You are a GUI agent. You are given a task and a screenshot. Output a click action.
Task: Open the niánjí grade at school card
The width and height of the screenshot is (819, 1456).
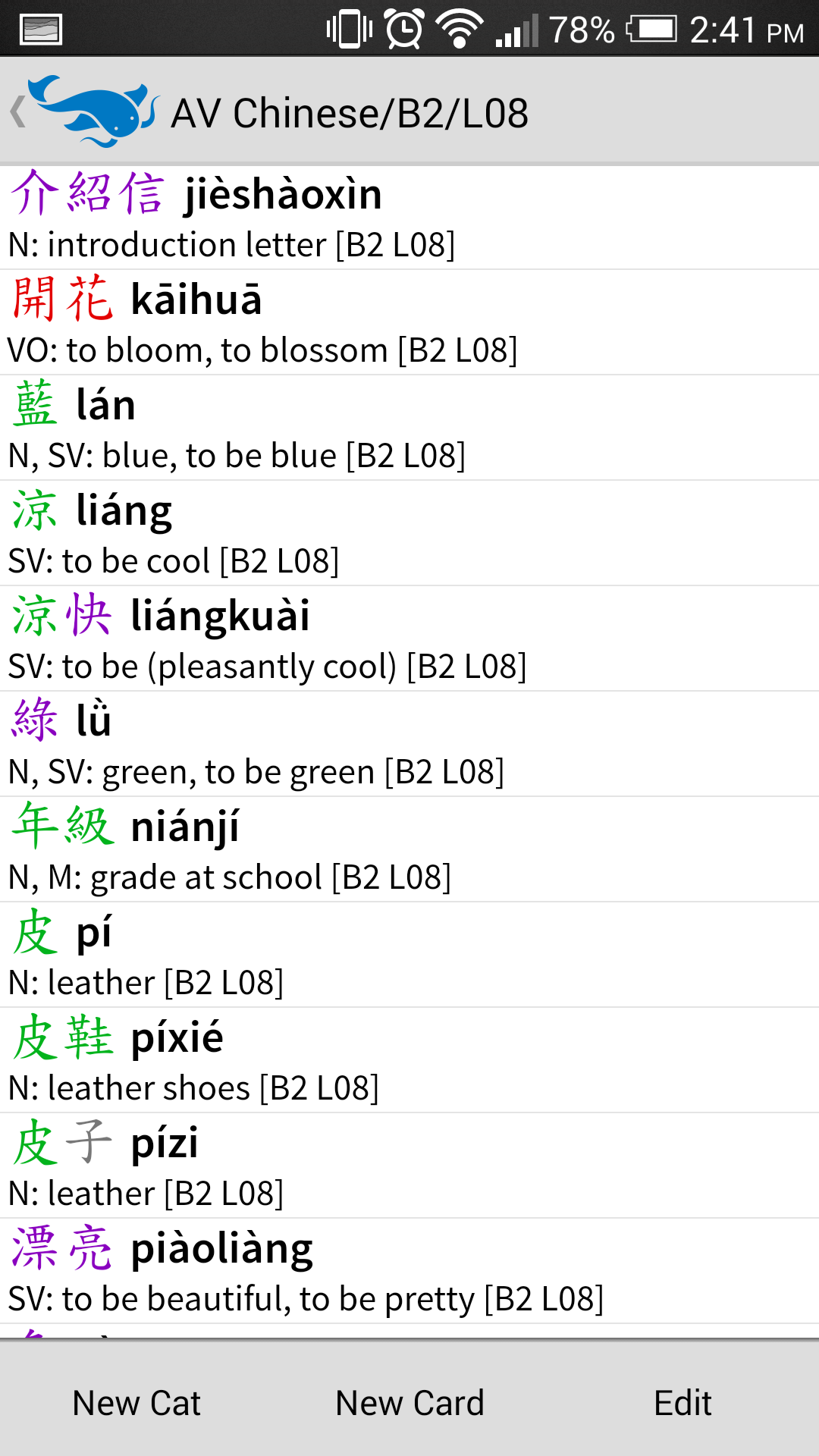[409, 849]
